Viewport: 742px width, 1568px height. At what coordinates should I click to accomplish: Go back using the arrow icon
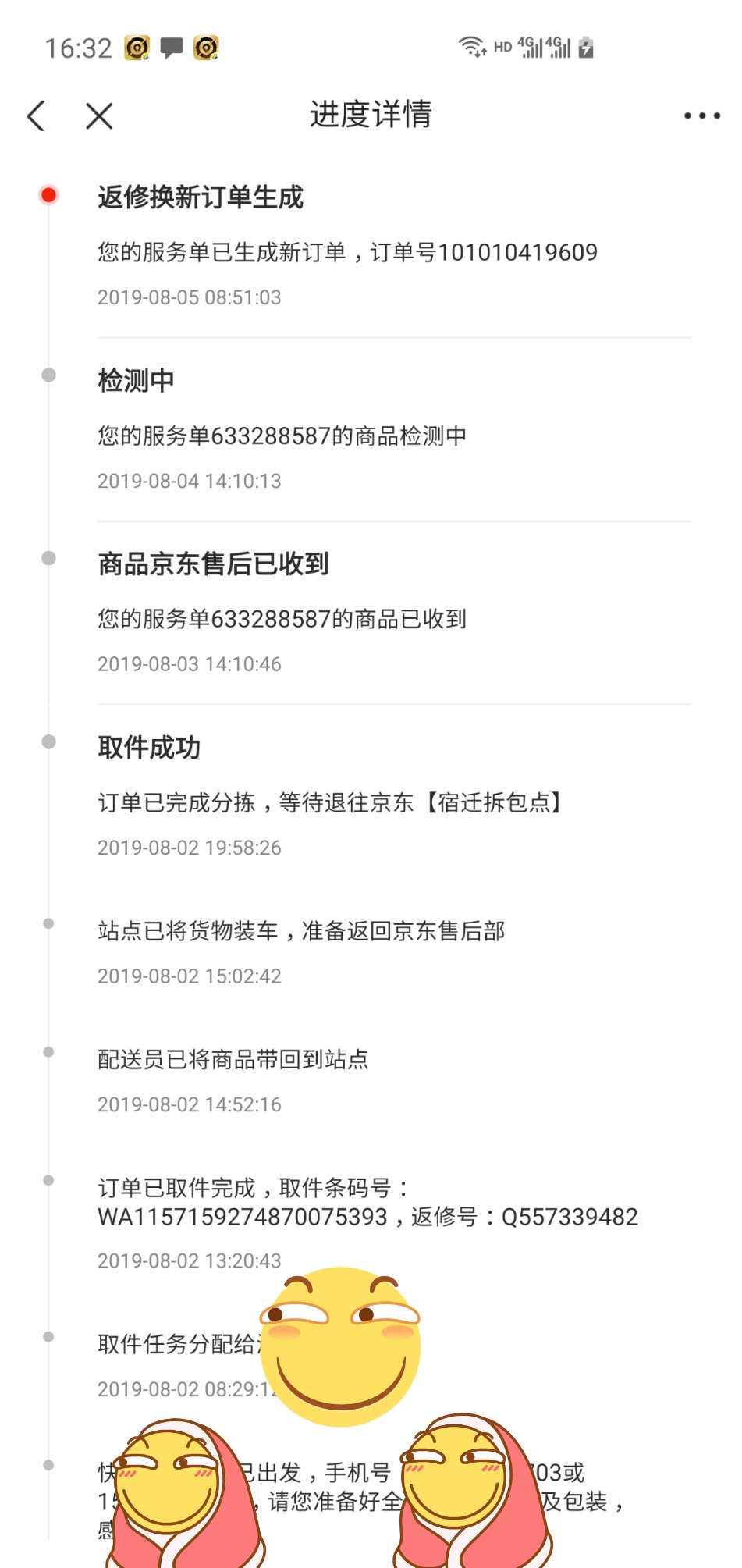coord(36,116)
